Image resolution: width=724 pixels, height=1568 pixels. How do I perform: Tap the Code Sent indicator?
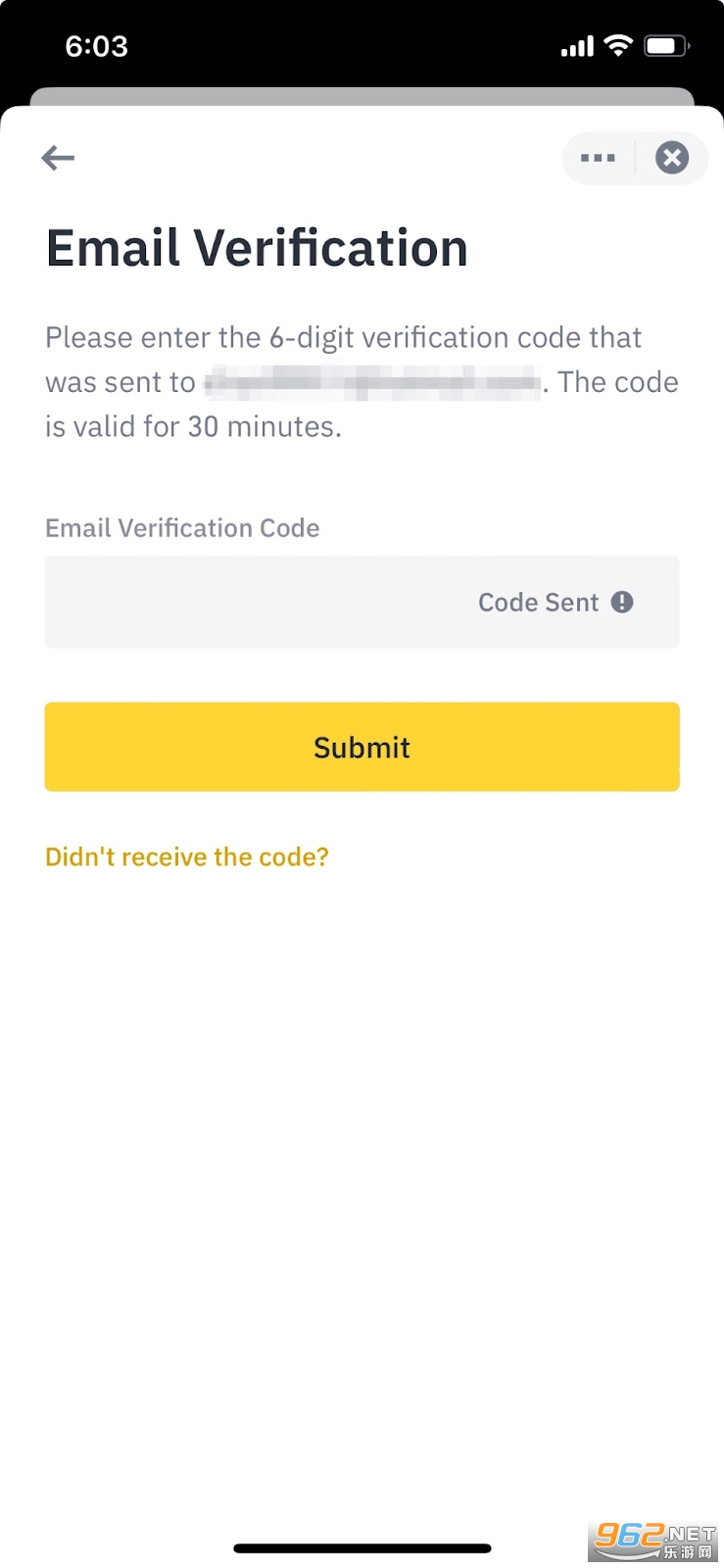539,602
